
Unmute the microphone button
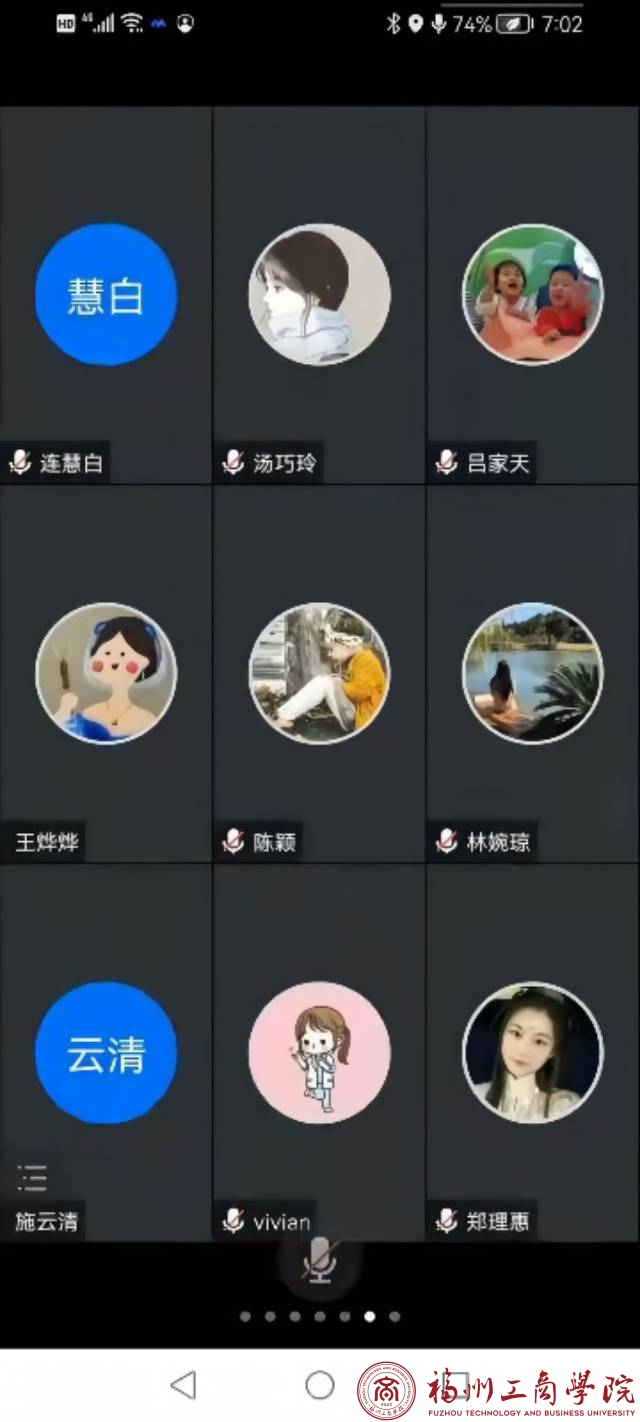tap(319, 1262)
